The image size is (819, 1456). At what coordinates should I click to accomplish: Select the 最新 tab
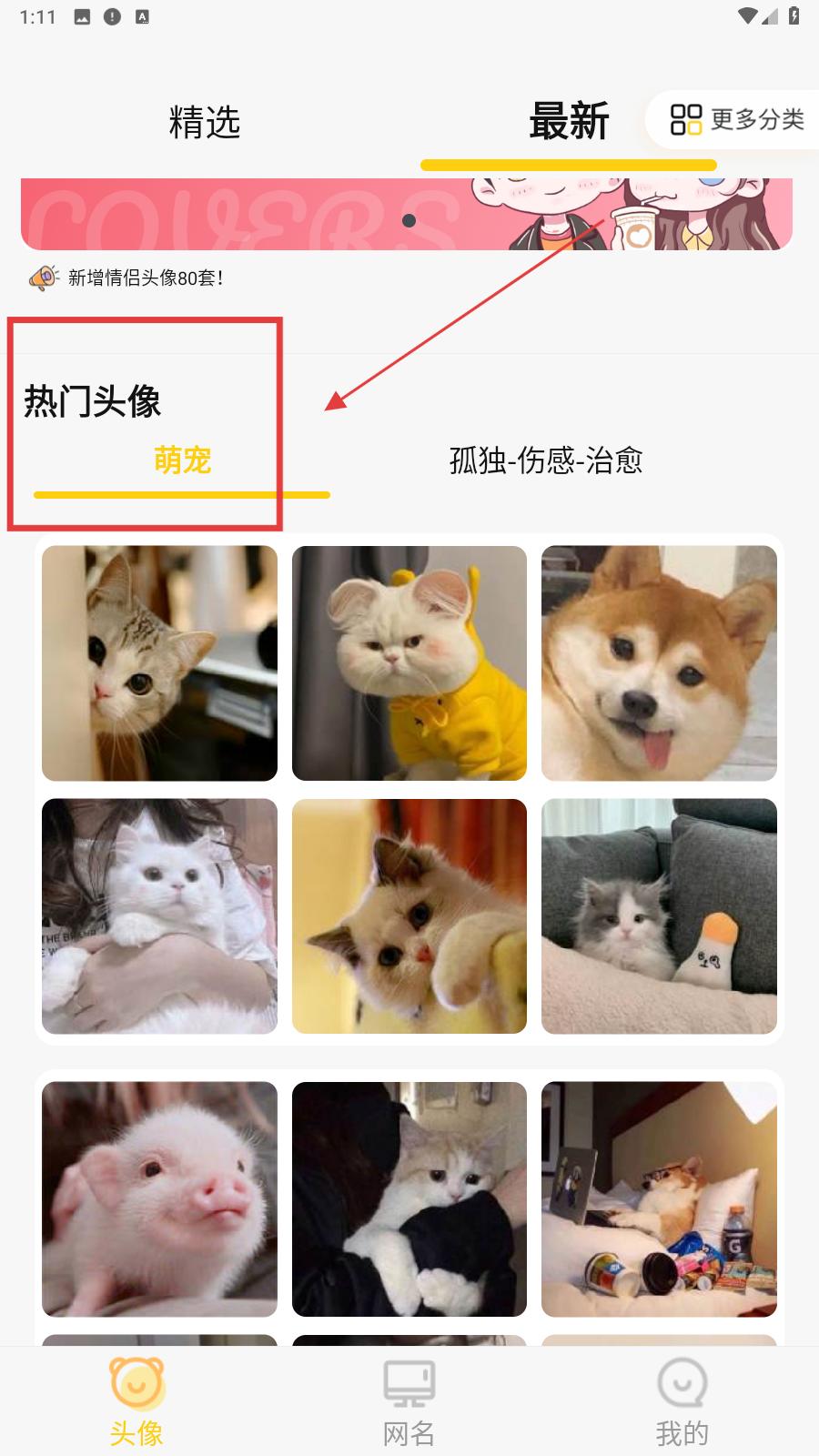569,122
